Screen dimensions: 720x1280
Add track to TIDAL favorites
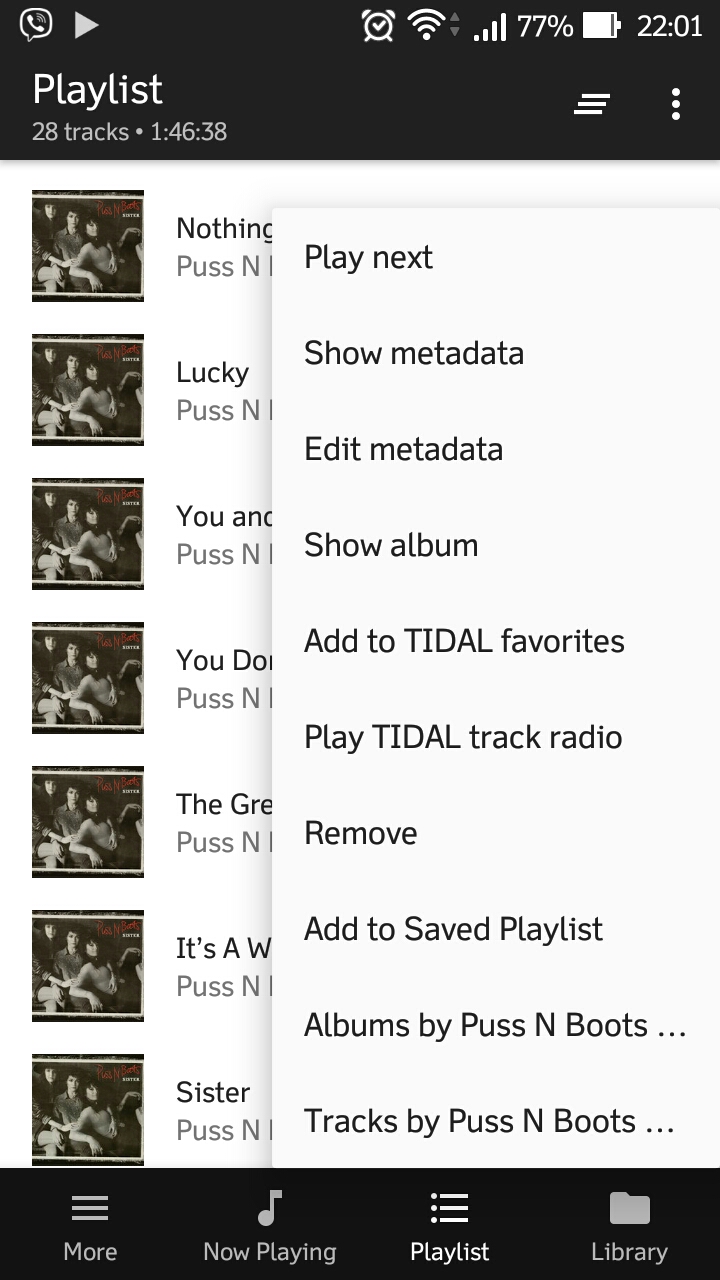coord(464,641)
